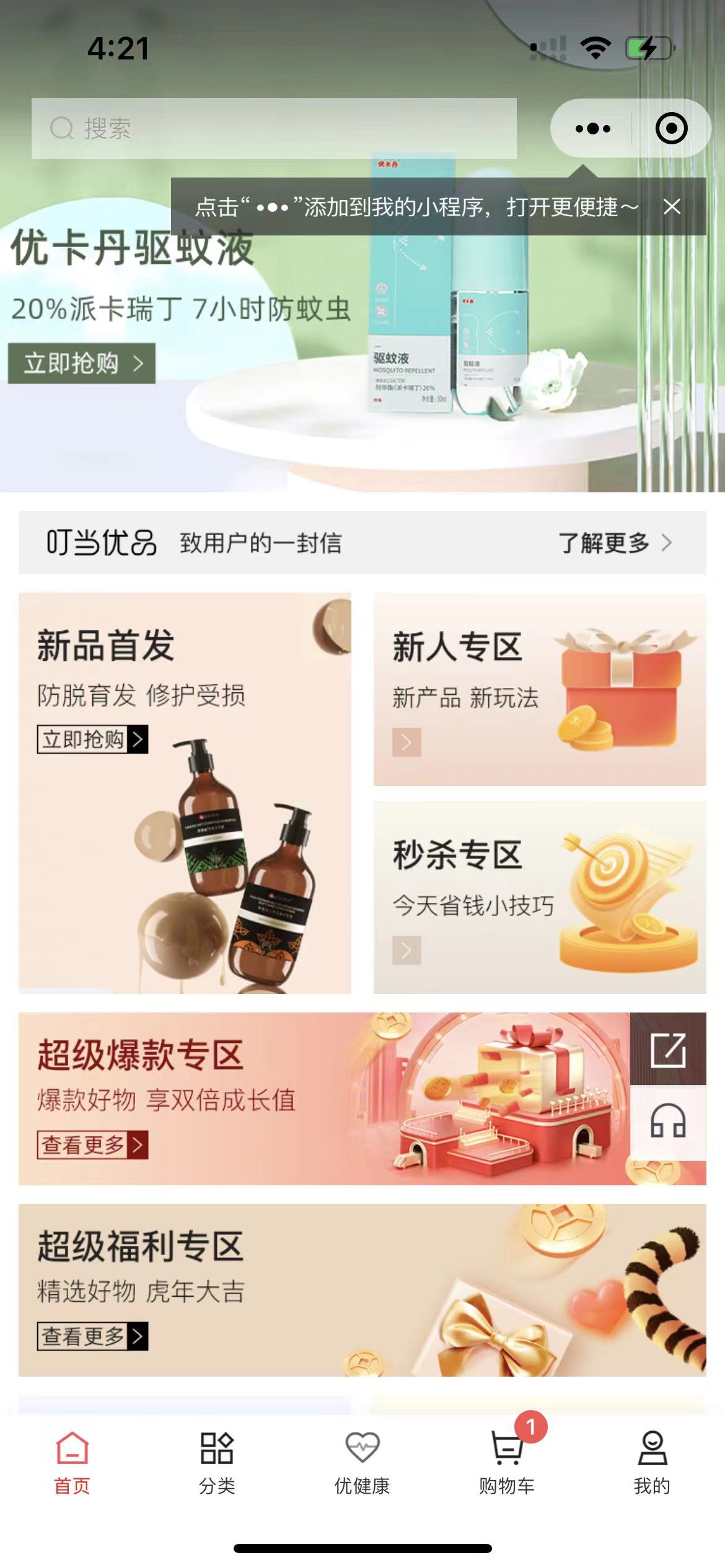This screenshot has height=1568, width=725.
Task: Open the 新人专区 card
Action: tap(539, 689)
